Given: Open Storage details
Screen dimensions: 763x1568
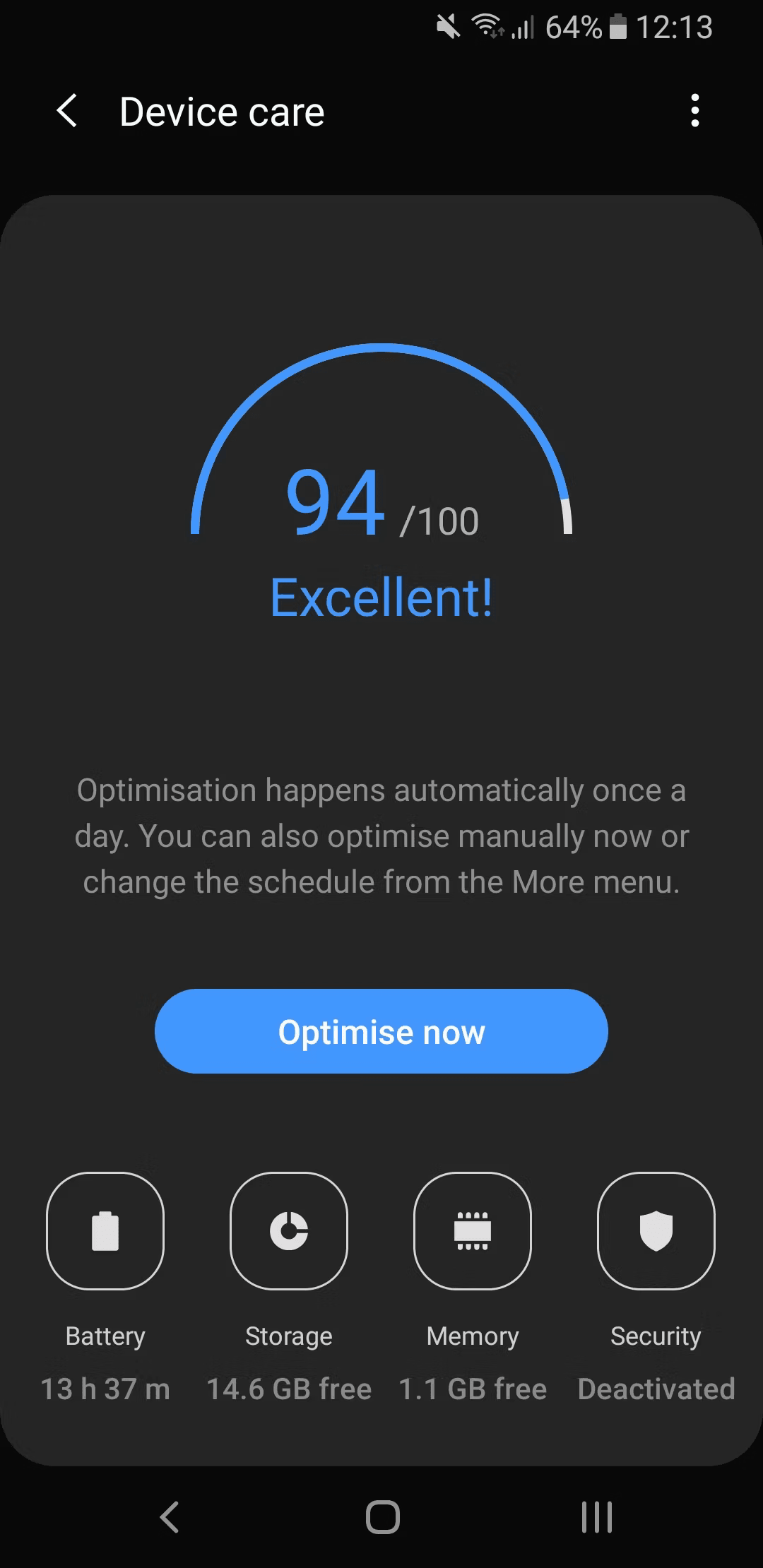Looking at the screenshot, I should [x=288, y=1231].
